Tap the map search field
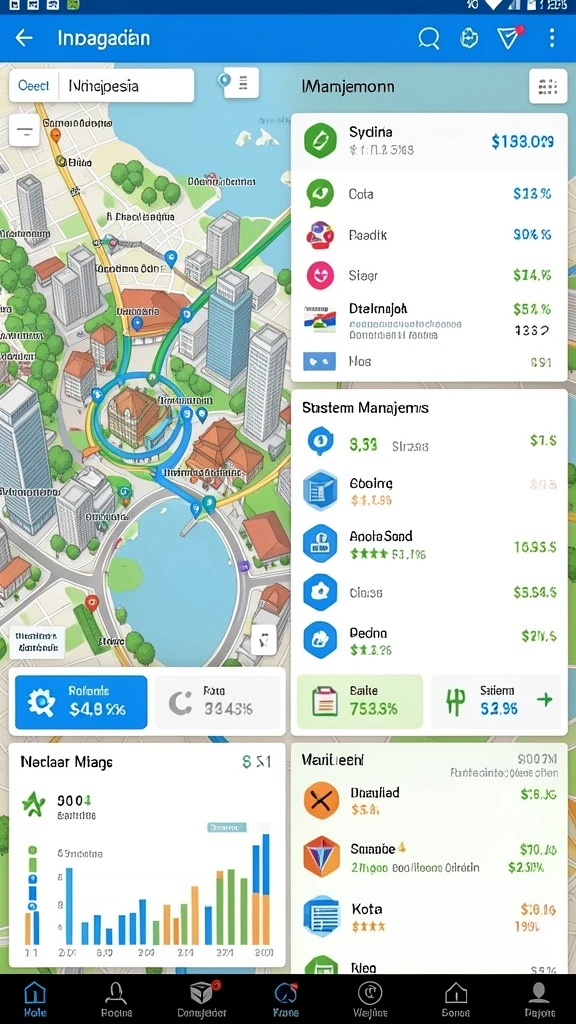This screenshot has width=576, height=1024. tap(102, 86)
